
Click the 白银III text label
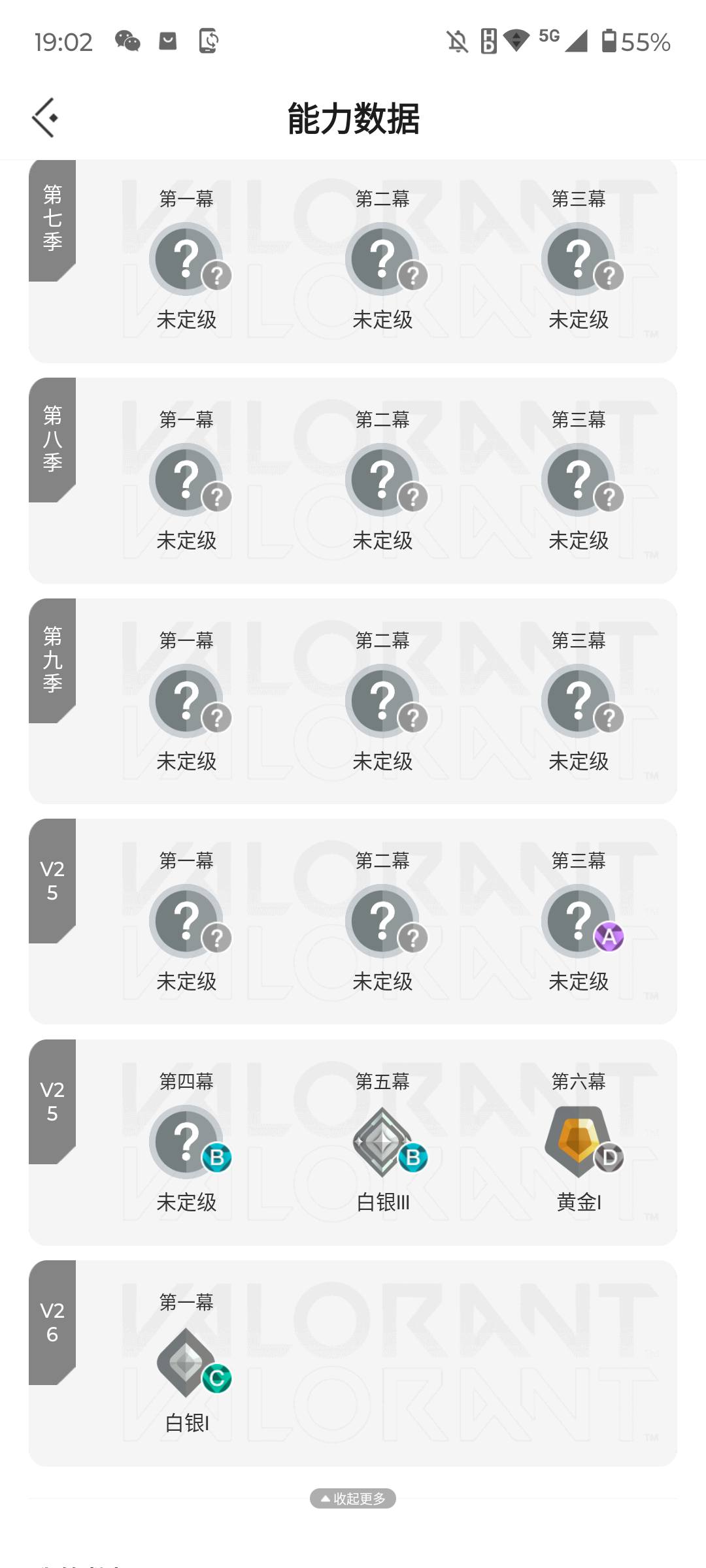[x=383, y=1202]
